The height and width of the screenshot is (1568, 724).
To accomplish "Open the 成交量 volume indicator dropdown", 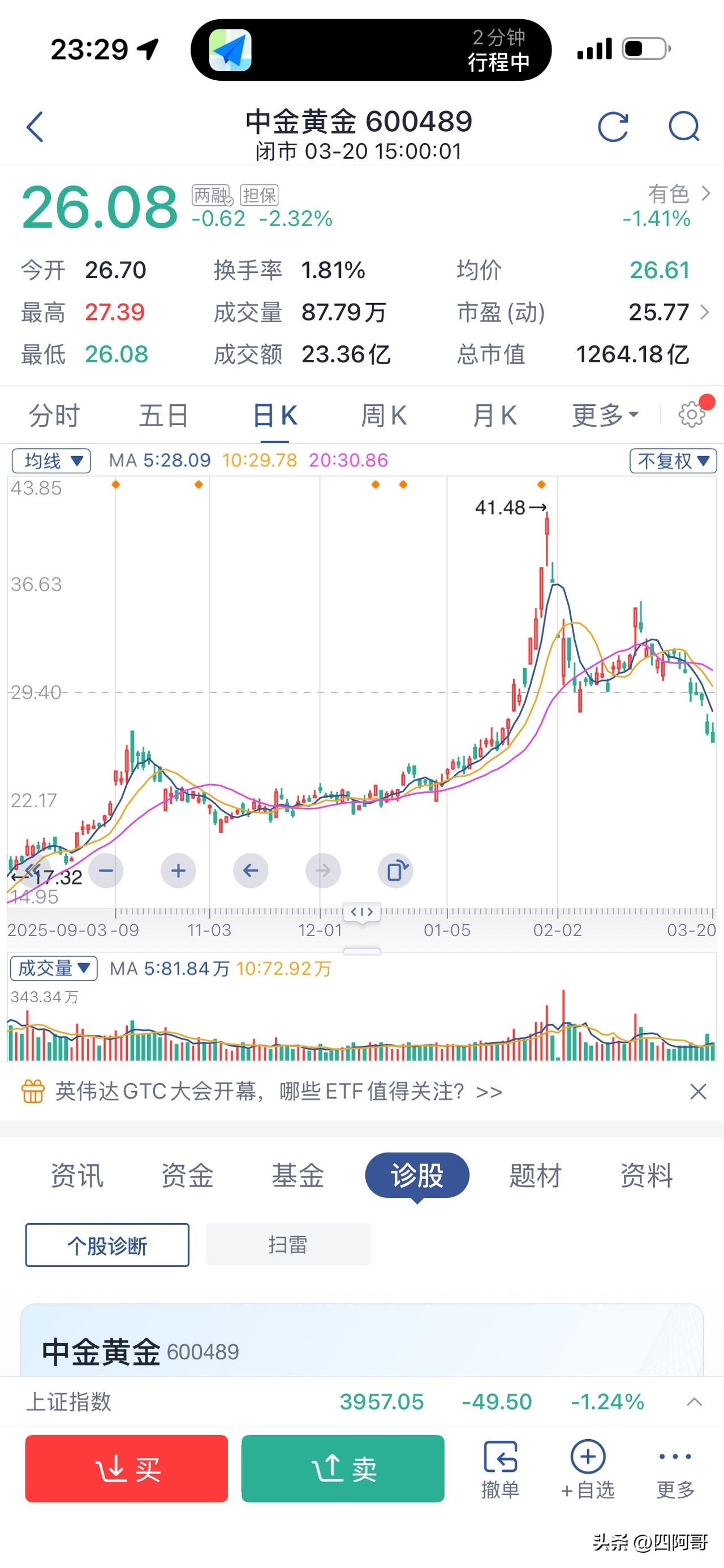I will click(x=53, y=968).
